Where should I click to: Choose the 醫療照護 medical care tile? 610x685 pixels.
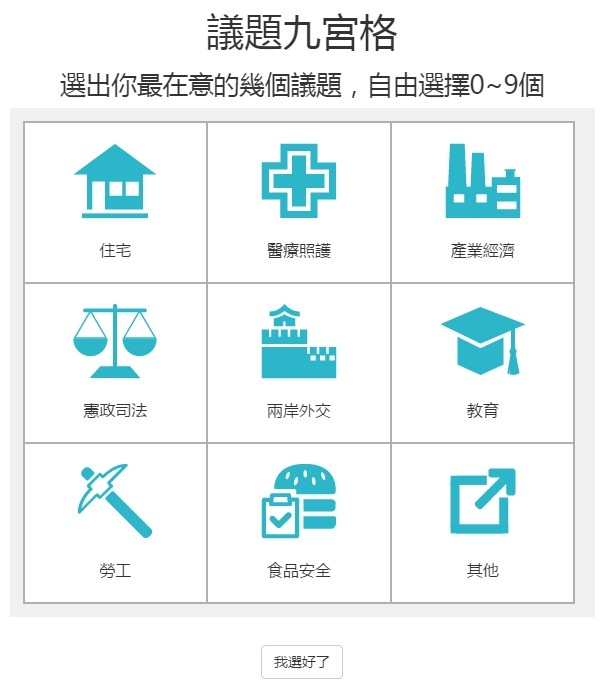pos(298,202)
